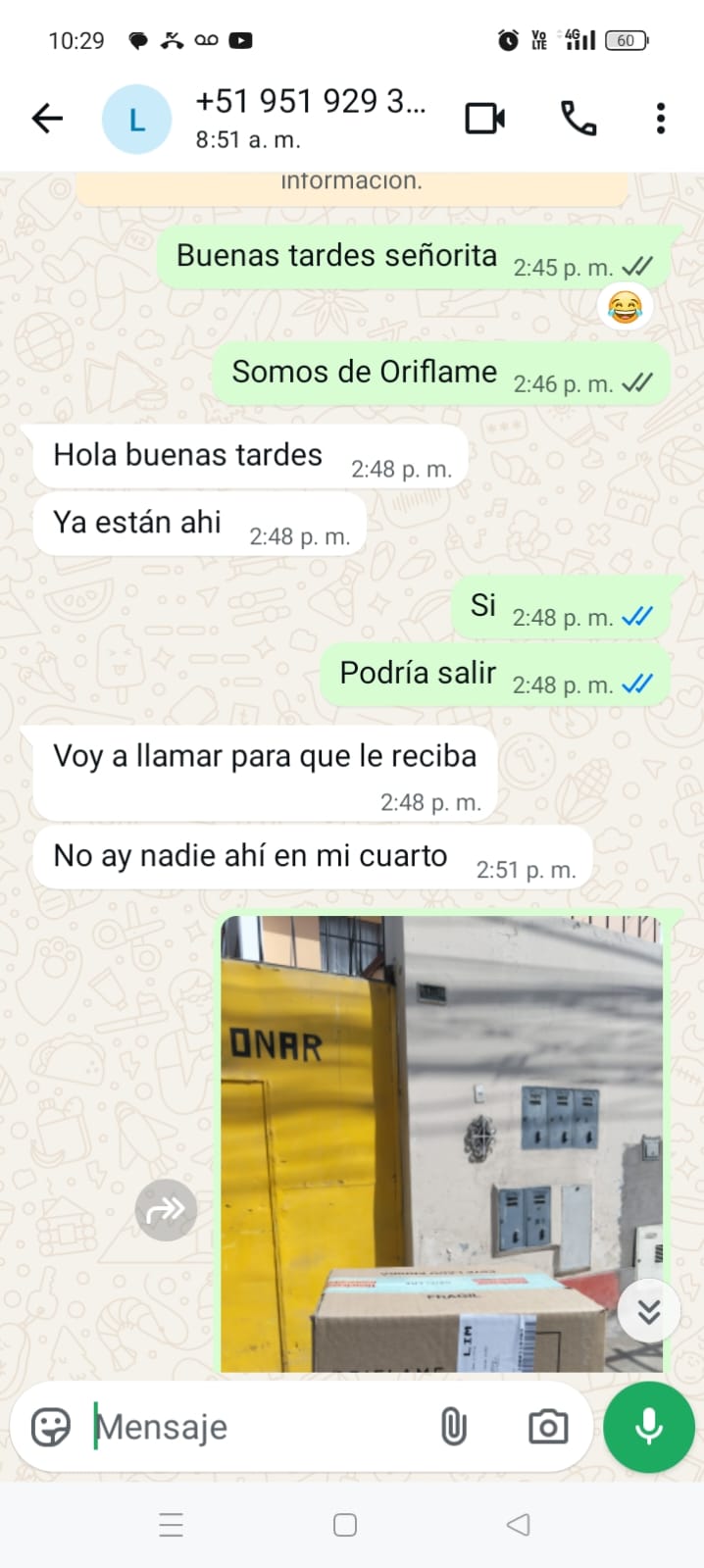The width and height of the screenshot is (704, 1568).
Task: Open the contact info for +51 951 929
Action: pyautogui.click(x=310, y=117)
